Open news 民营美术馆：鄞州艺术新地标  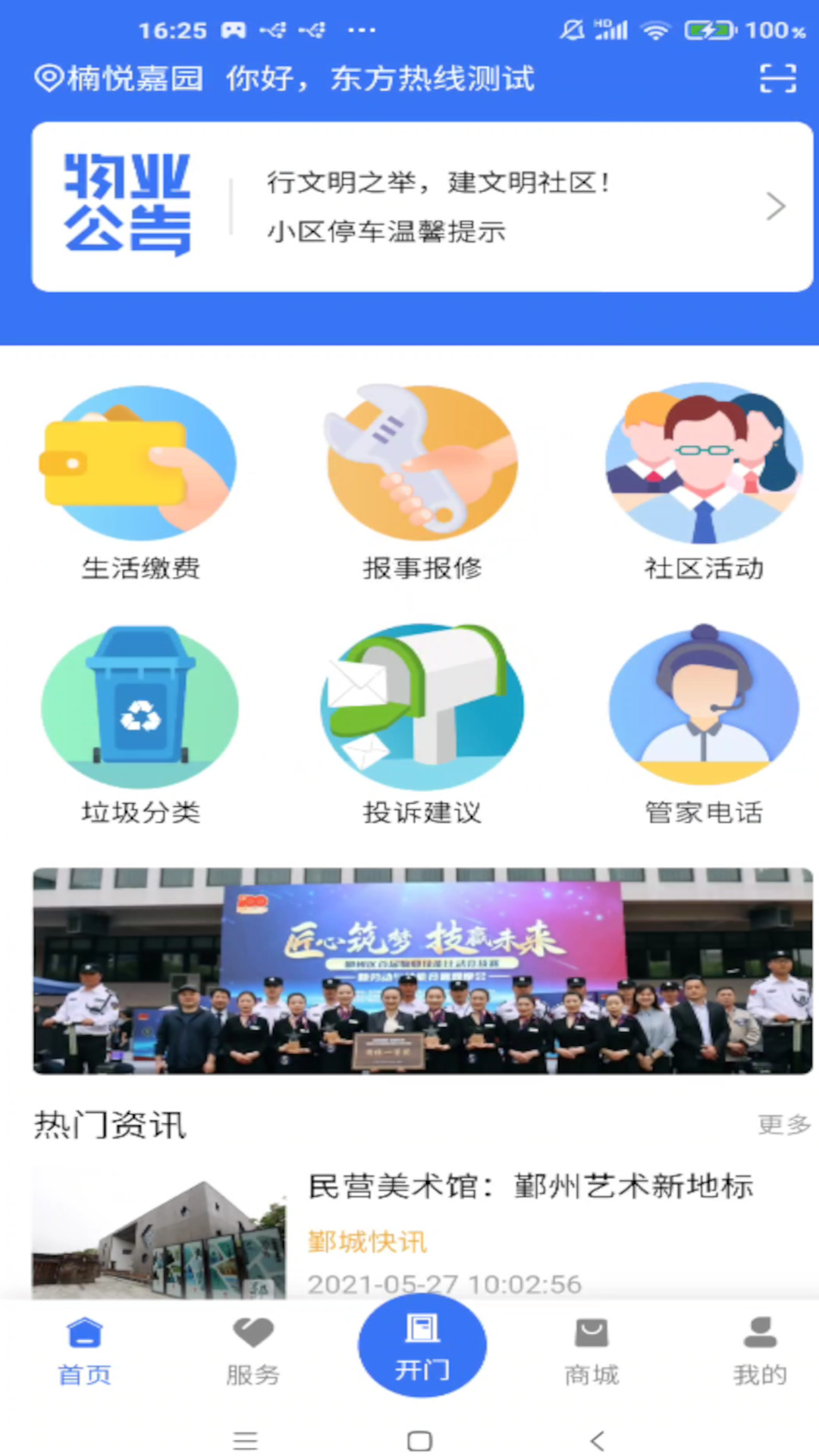[x=531, y=1188]
